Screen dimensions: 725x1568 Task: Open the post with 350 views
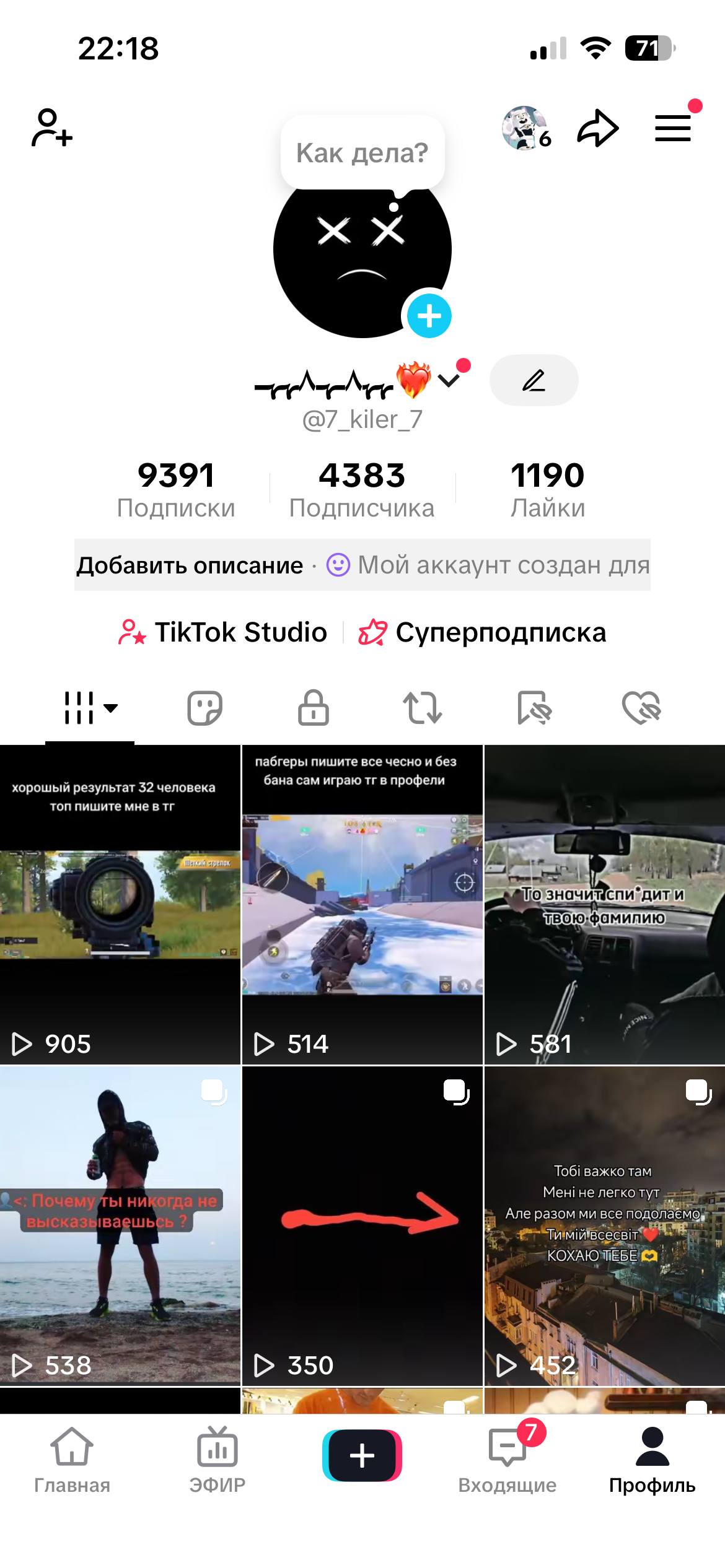click(362, 1225)
